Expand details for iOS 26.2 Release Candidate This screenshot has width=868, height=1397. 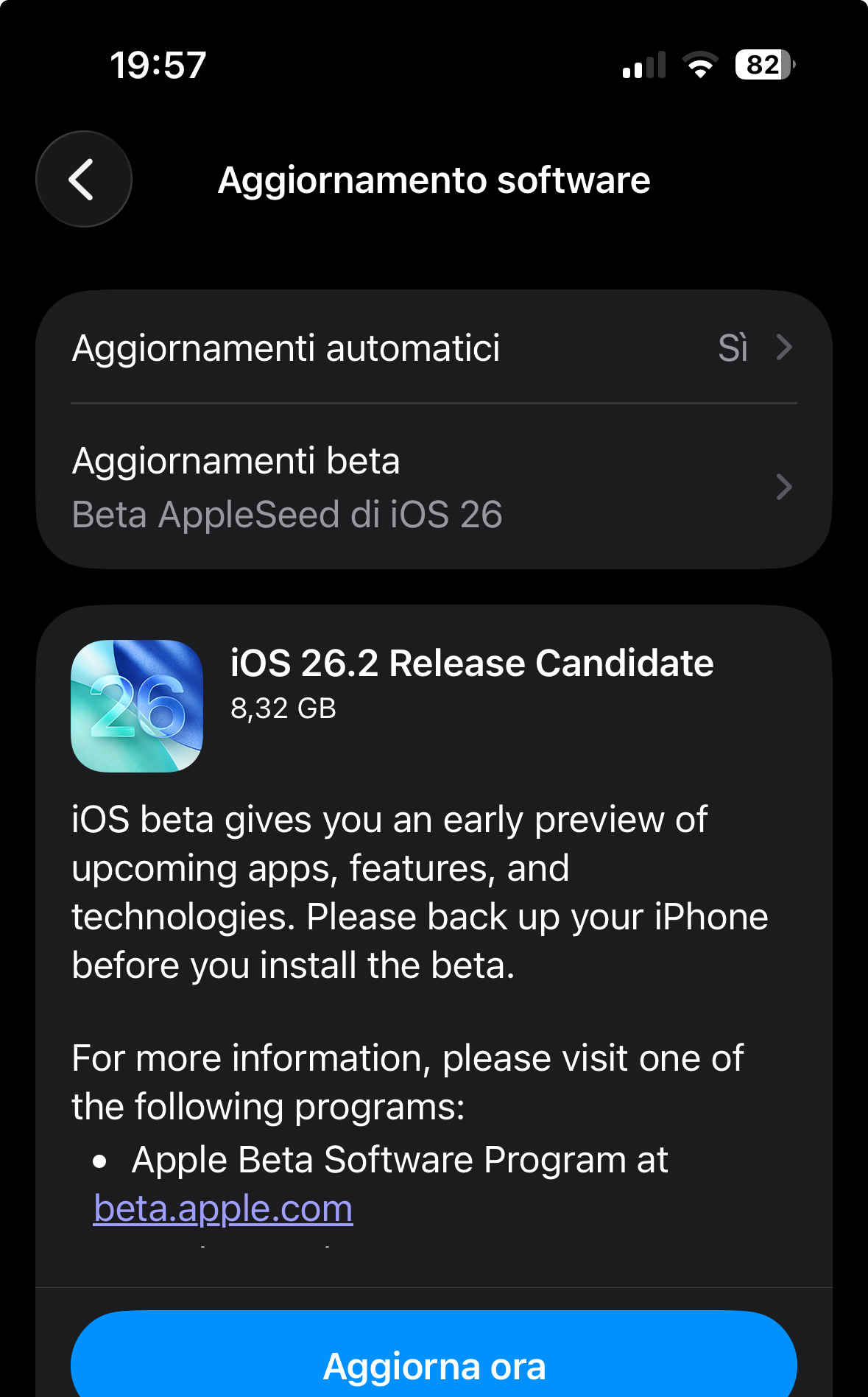471,662
